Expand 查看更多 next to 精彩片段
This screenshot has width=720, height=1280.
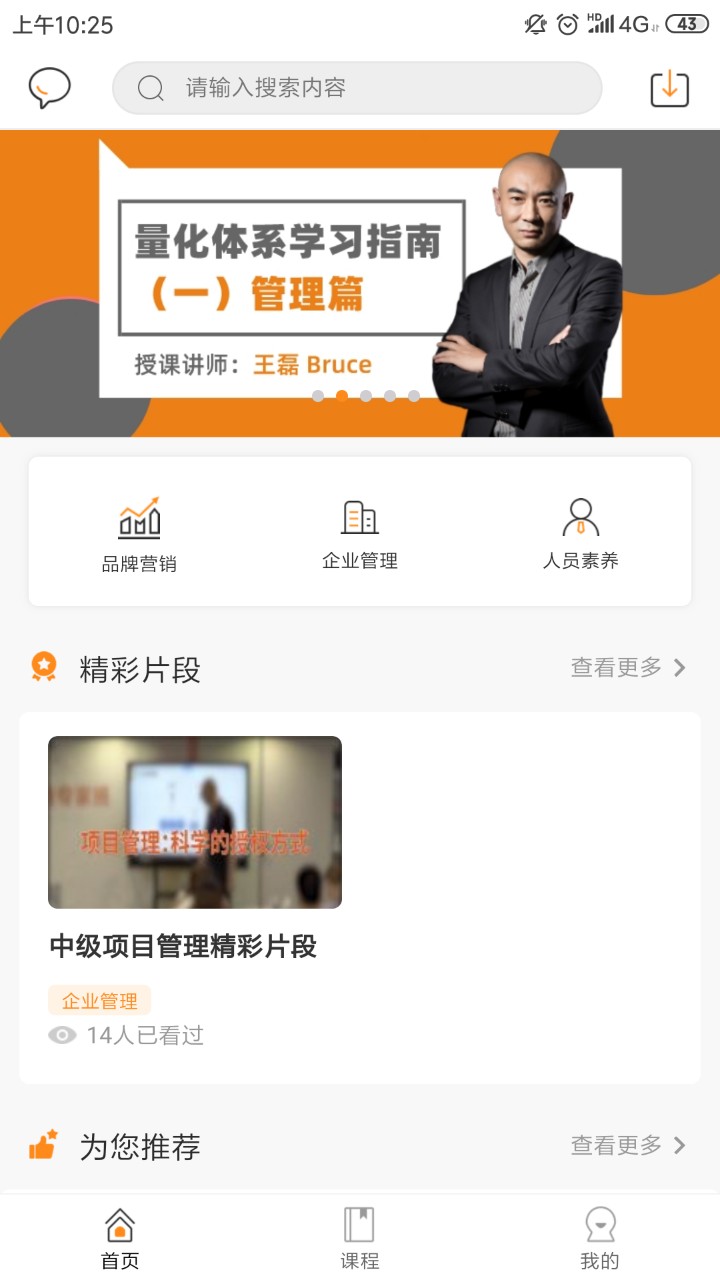point(614,668)
